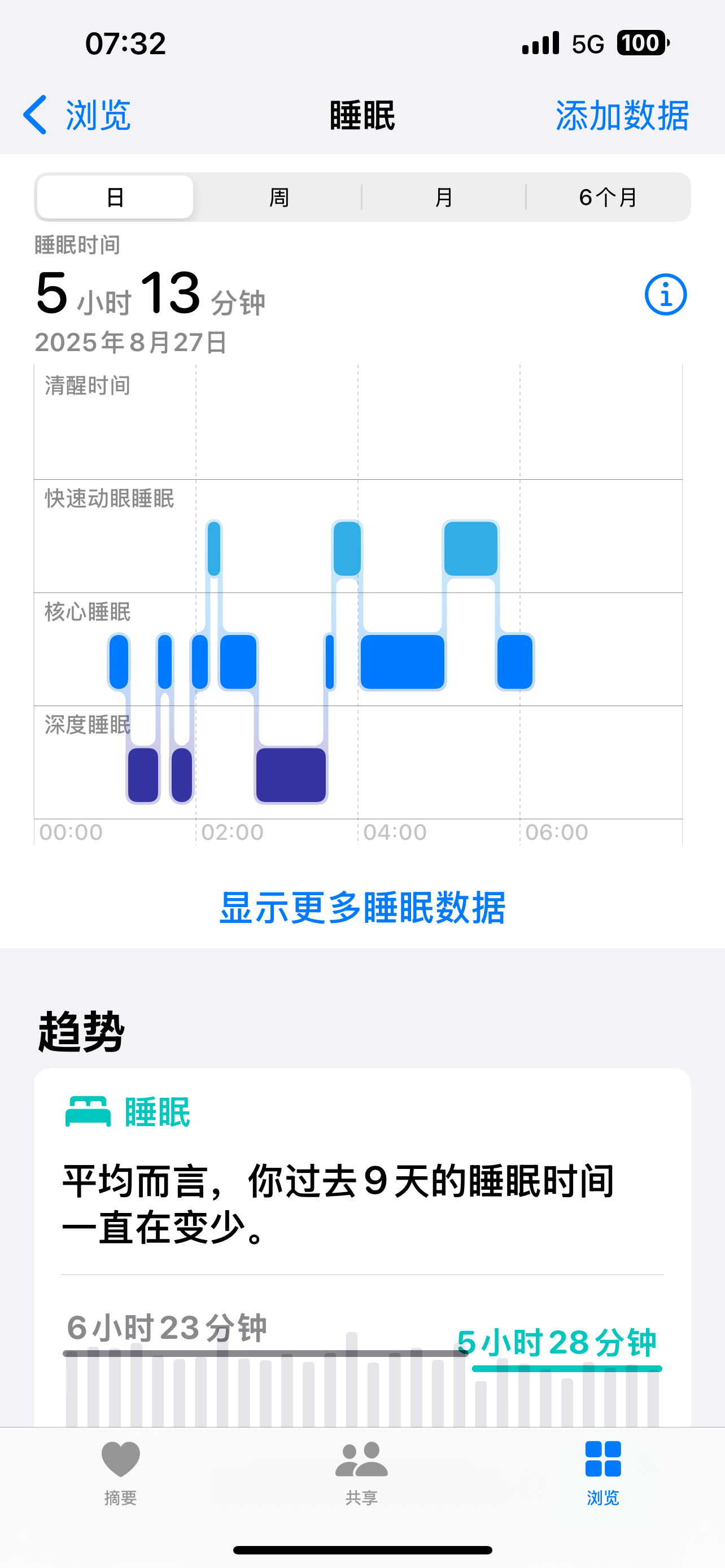Switch to the 周 view
Screen dimensions: 725x1568
tap(279, 197)
